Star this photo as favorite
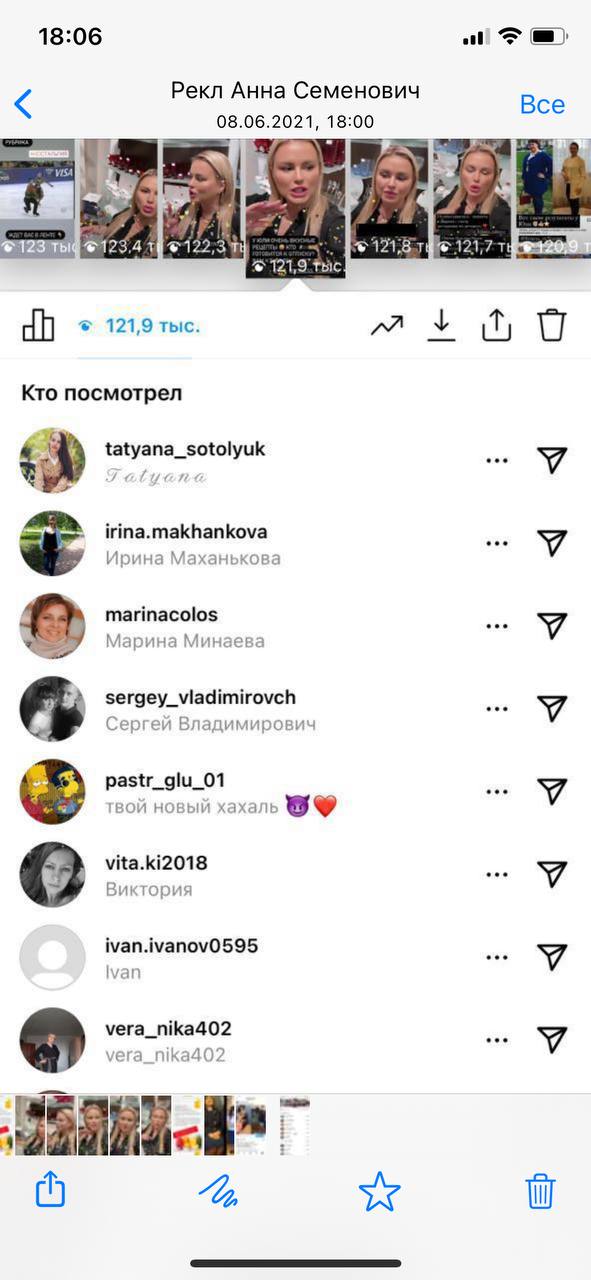Screen dimensions: 591x1280 pos(379,1191)
